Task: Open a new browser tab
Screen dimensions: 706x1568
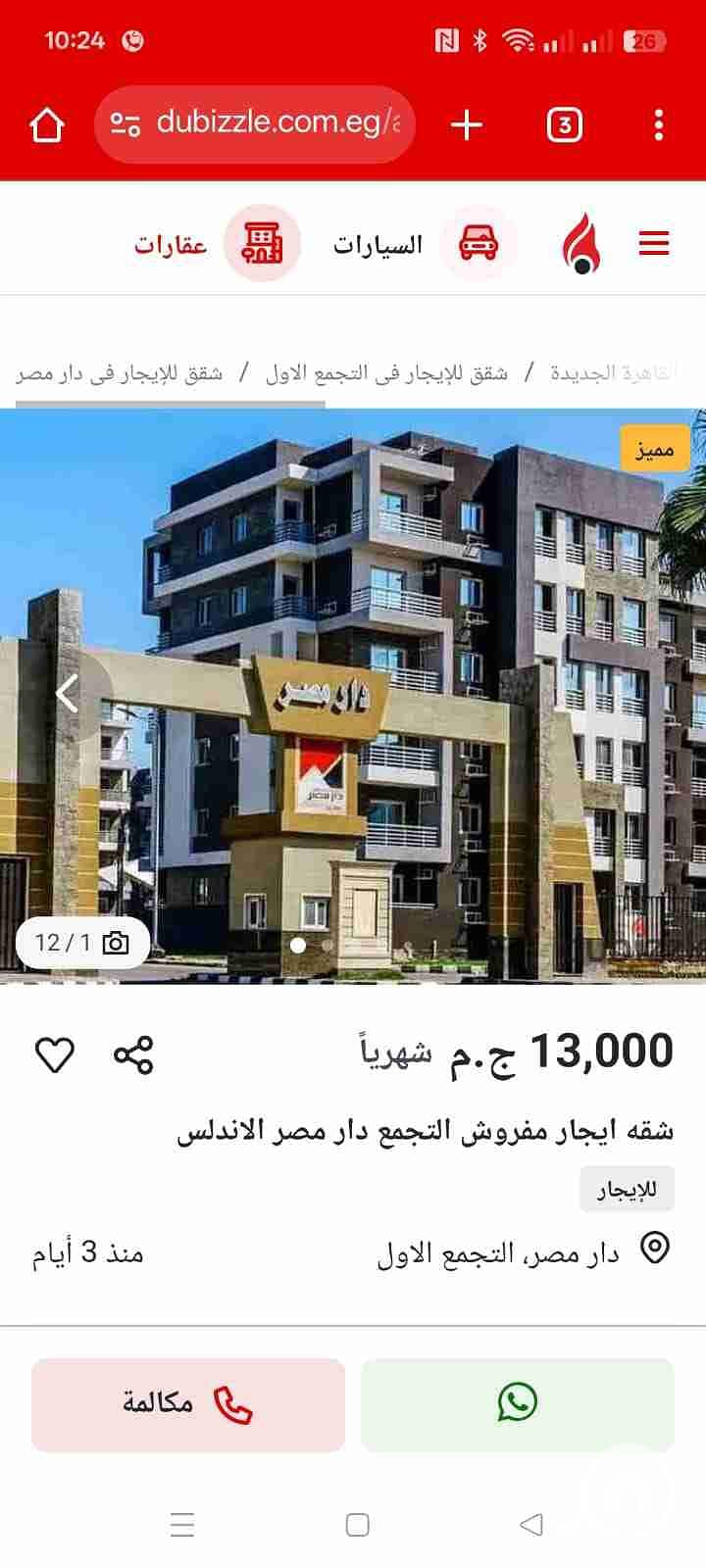Action: 467,125
